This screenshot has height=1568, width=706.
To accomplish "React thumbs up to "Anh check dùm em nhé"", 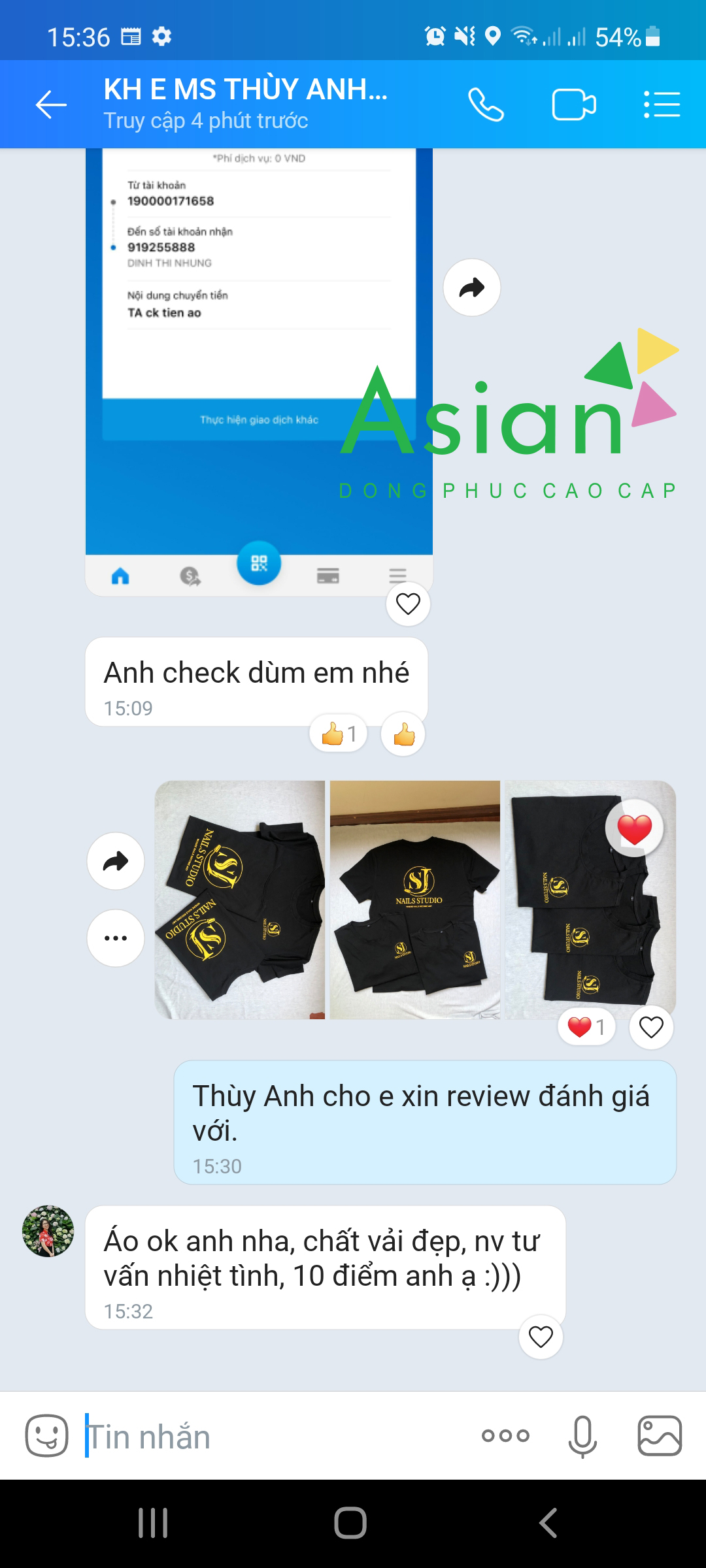I will 403,734.
